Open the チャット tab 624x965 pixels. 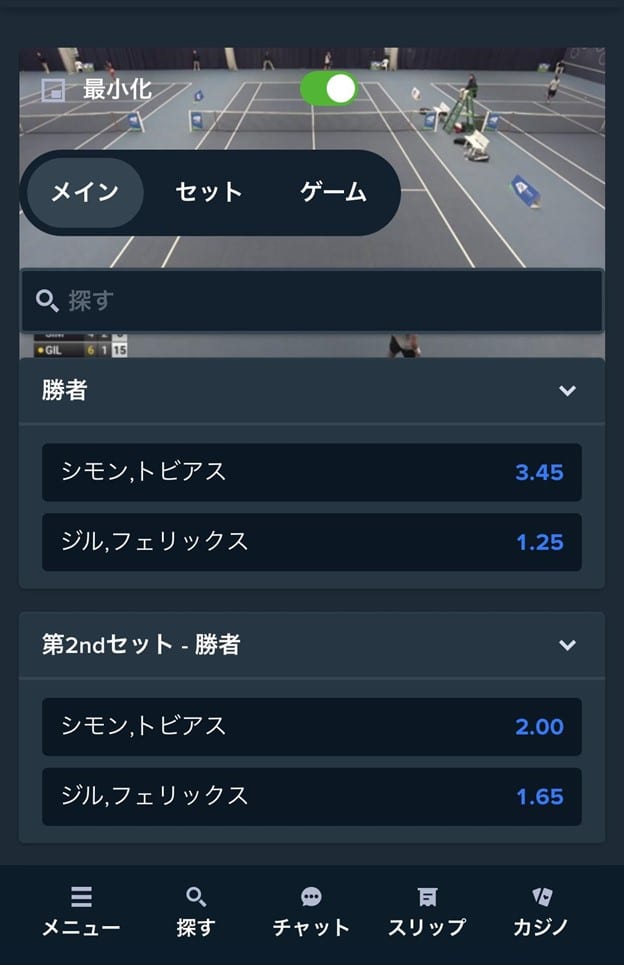point(311,911)
